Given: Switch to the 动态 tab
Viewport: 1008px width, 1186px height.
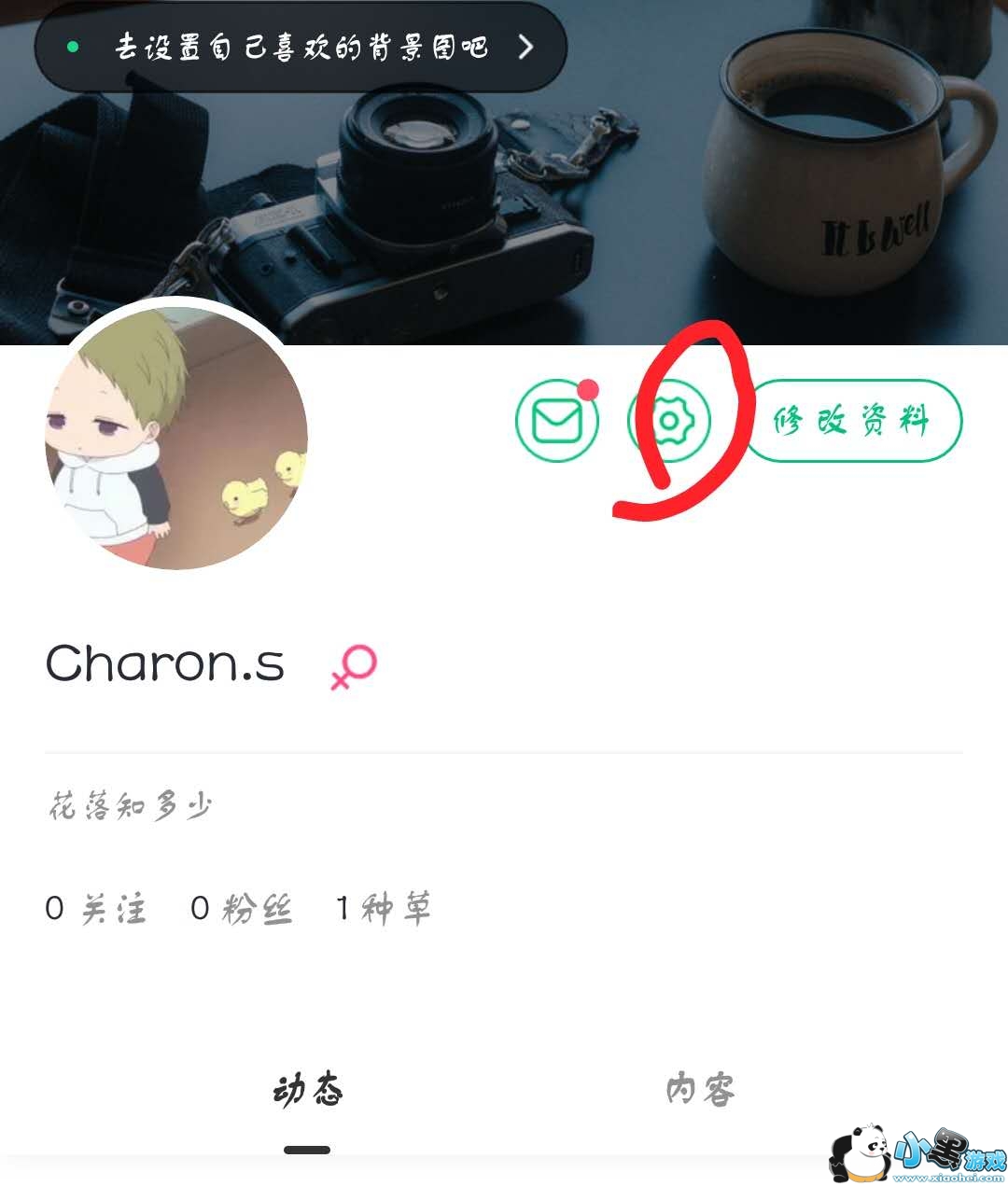Looking at the screenshot, I should coord(307,1090).
